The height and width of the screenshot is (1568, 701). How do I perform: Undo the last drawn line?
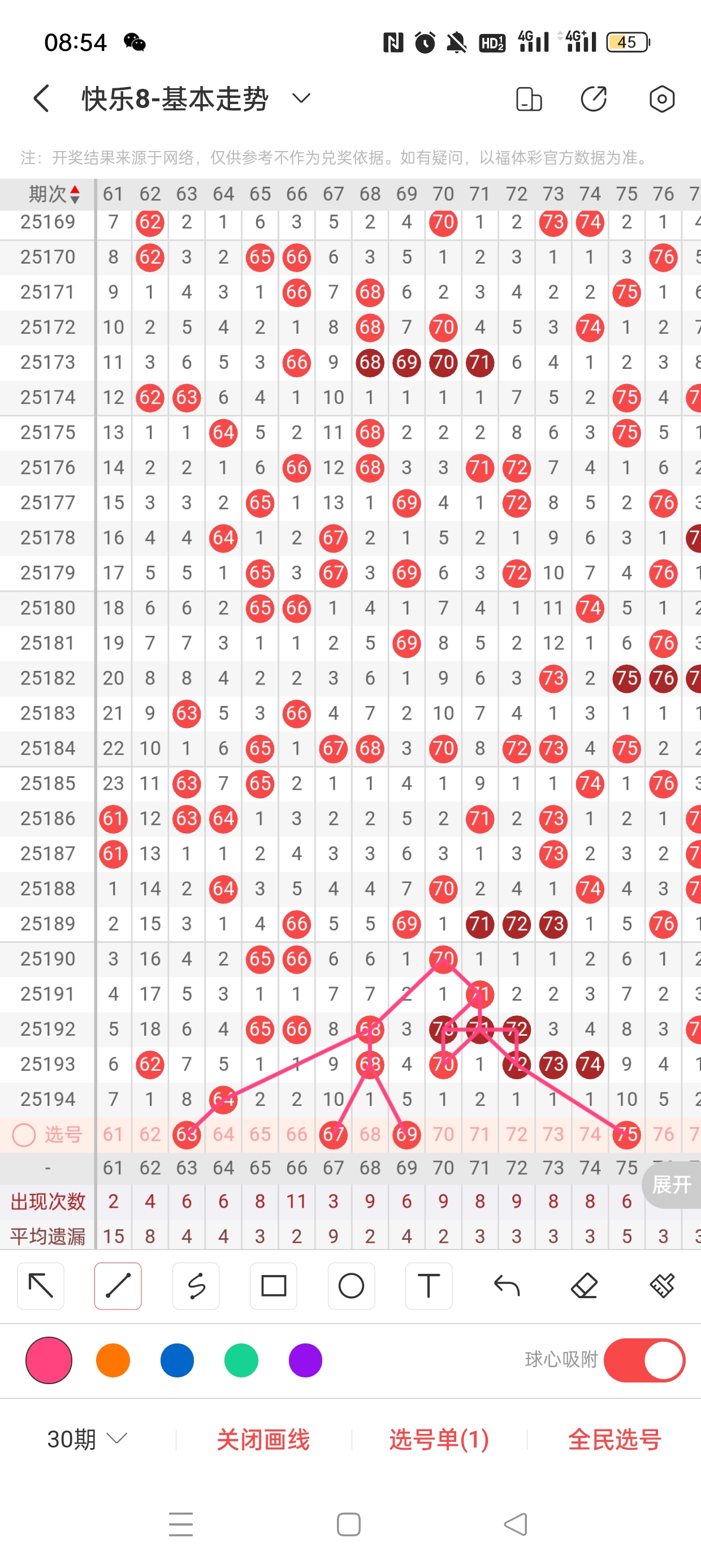pos(507,1286)
